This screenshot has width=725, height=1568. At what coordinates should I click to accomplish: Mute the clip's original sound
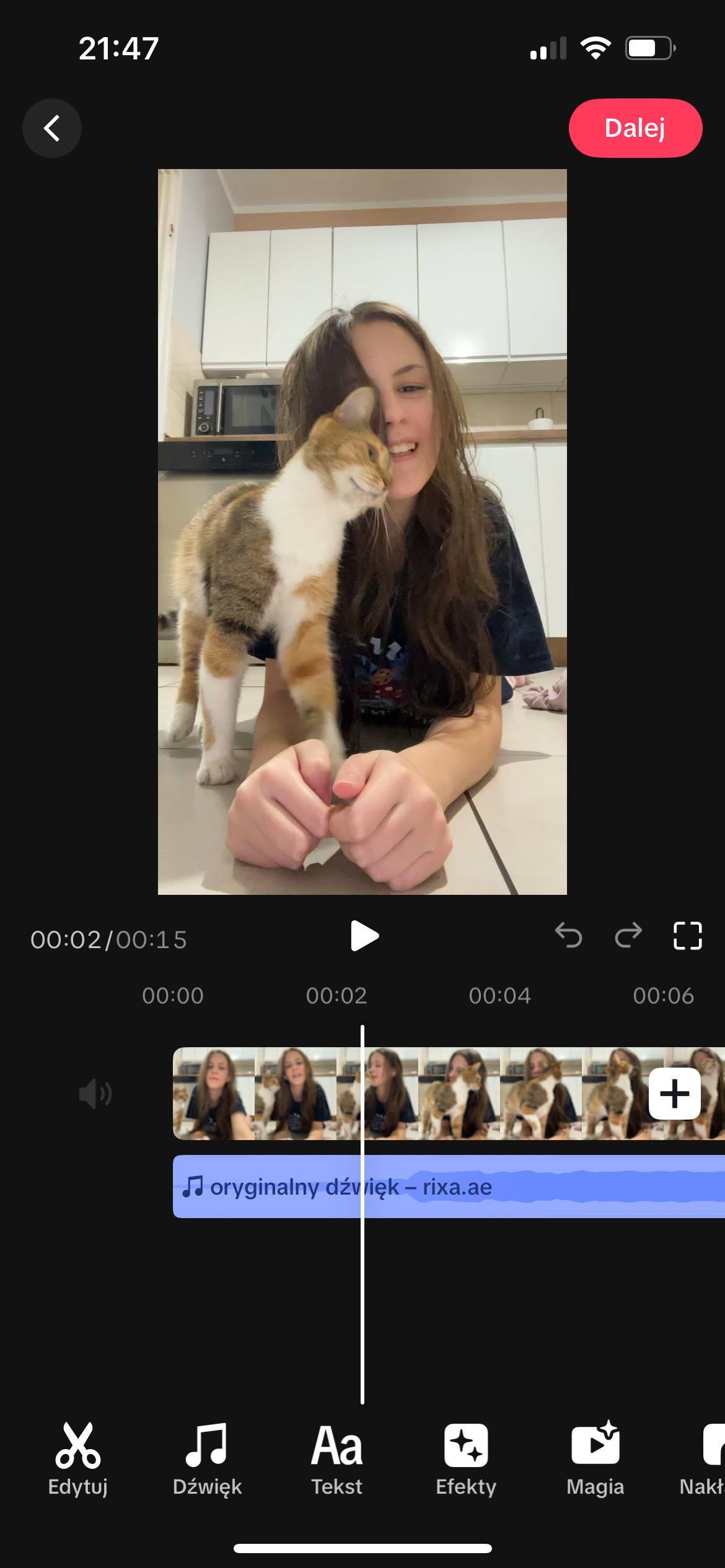(95, 1094)
